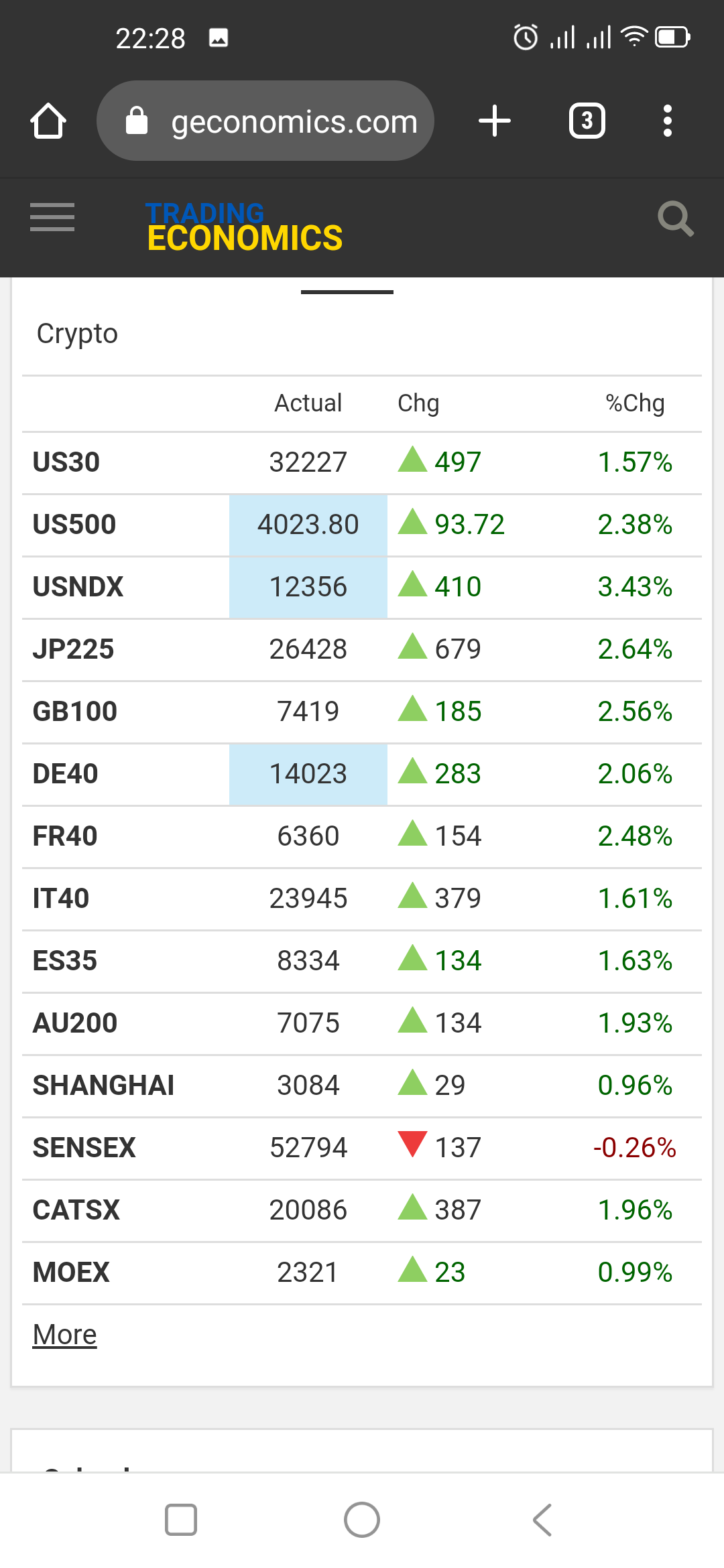View the MOEX index details
This screenshot has width=724, height=1568.
coord(71,1272)
